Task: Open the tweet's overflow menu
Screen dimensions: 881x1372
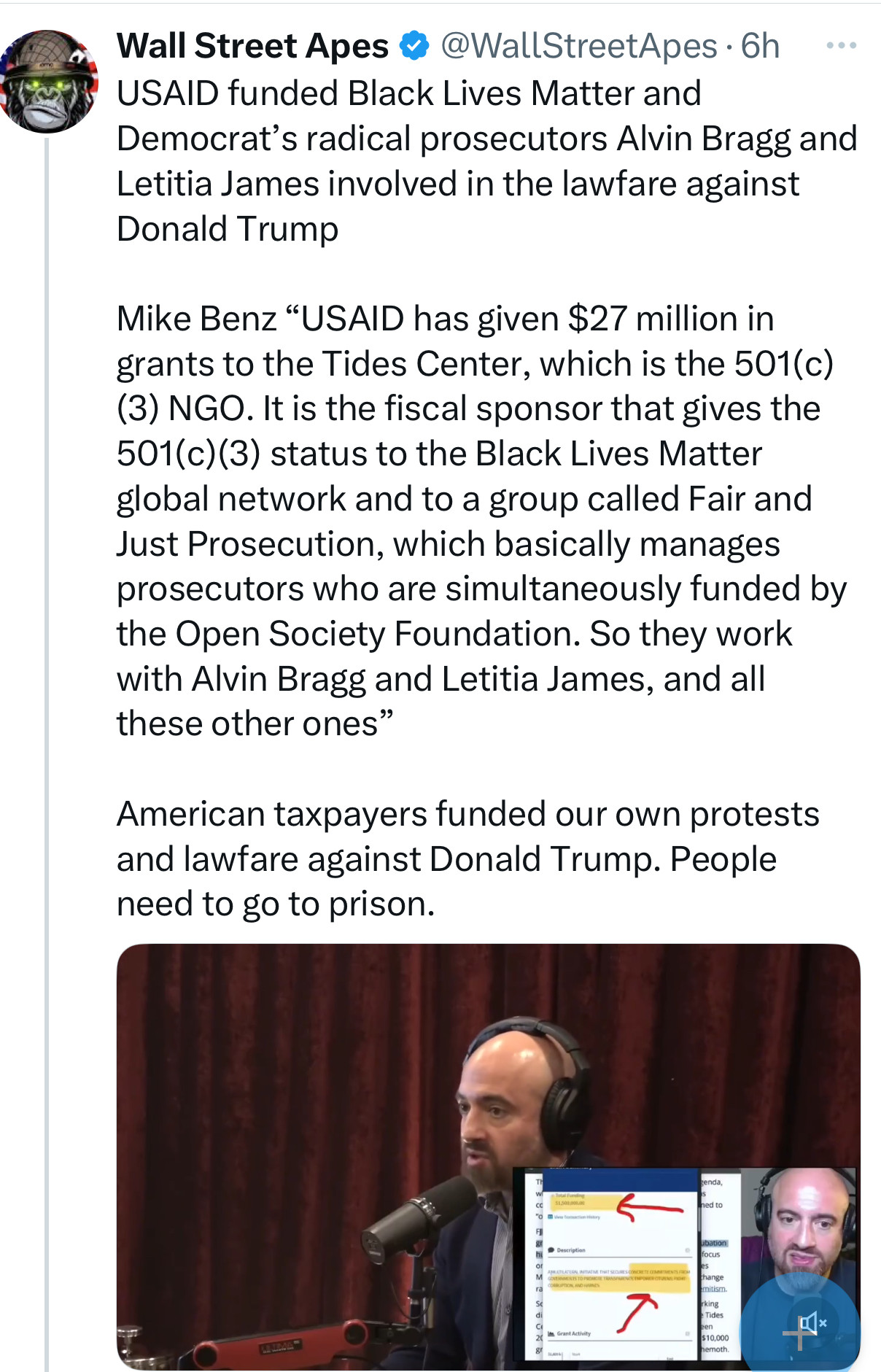Action: (841, 46)
